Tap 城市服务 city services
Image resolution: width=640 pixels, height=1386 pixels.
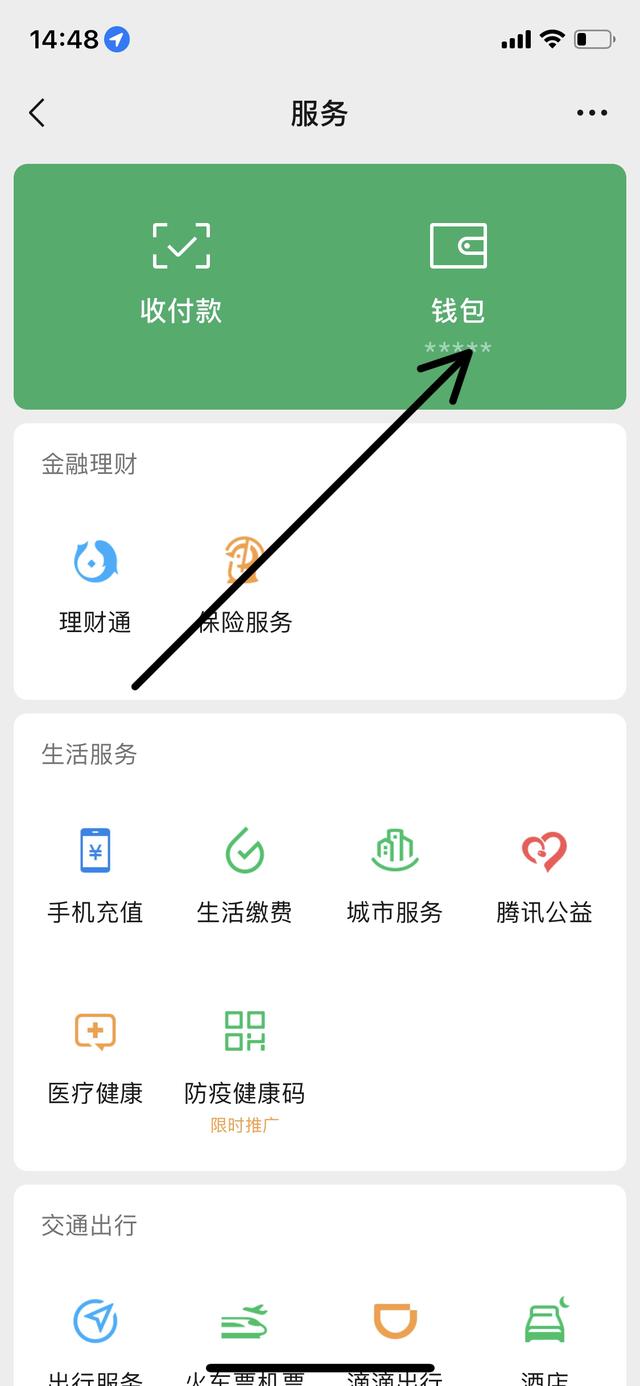[395, 875]
